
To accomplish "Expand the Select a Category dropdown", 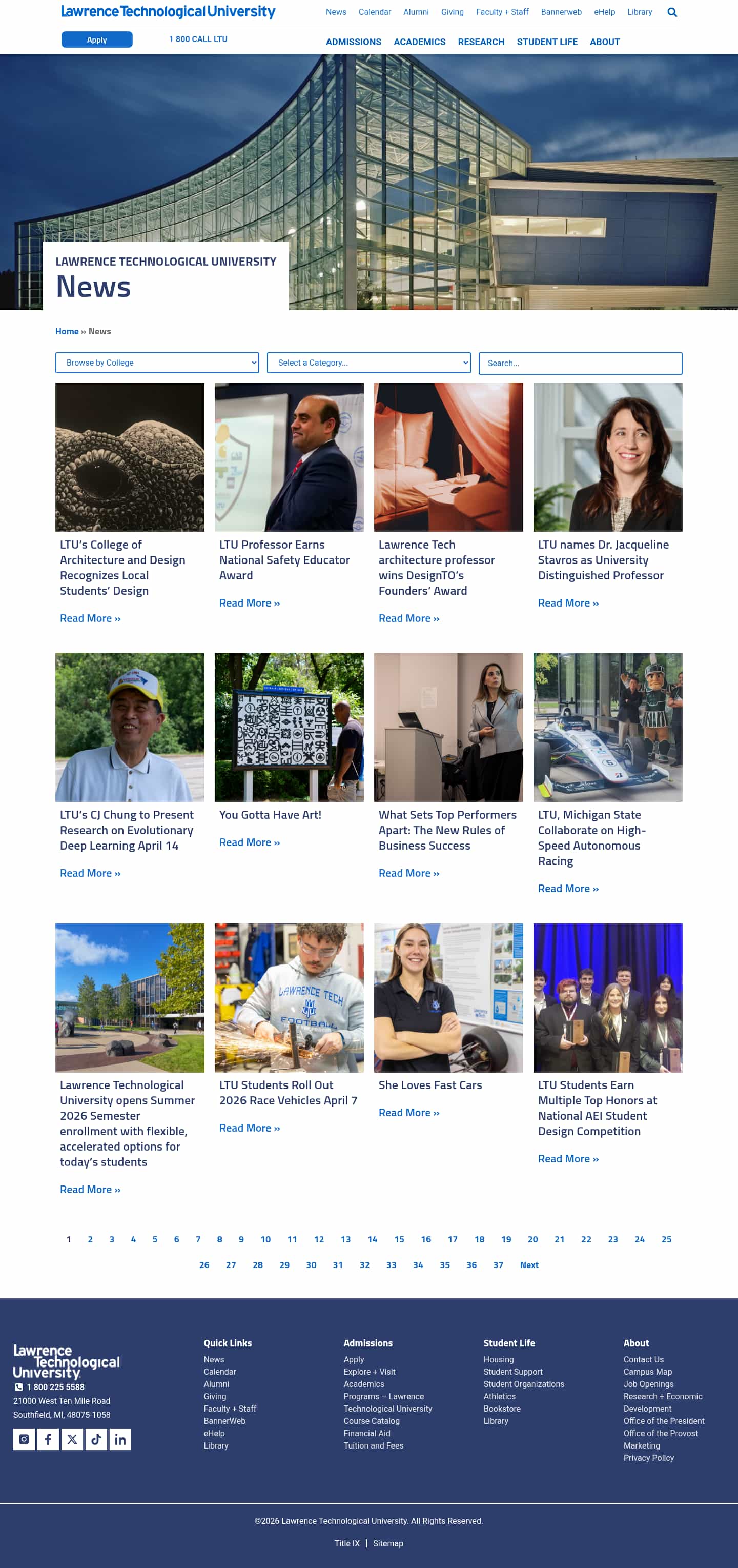I will (368, 363).
